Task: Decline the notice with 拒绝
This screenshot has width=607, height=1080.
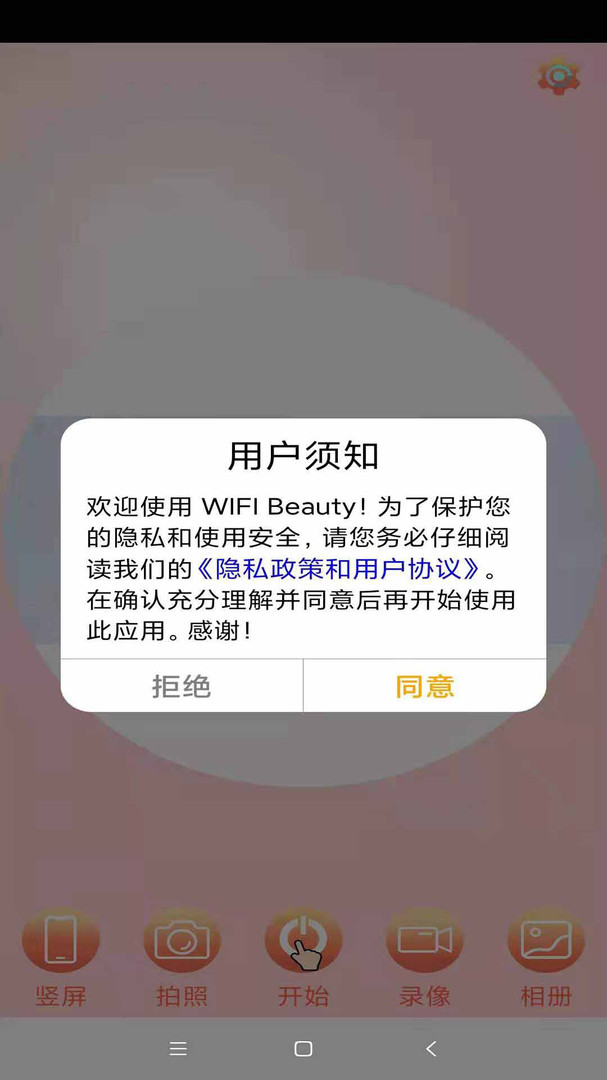Action: 182,686
